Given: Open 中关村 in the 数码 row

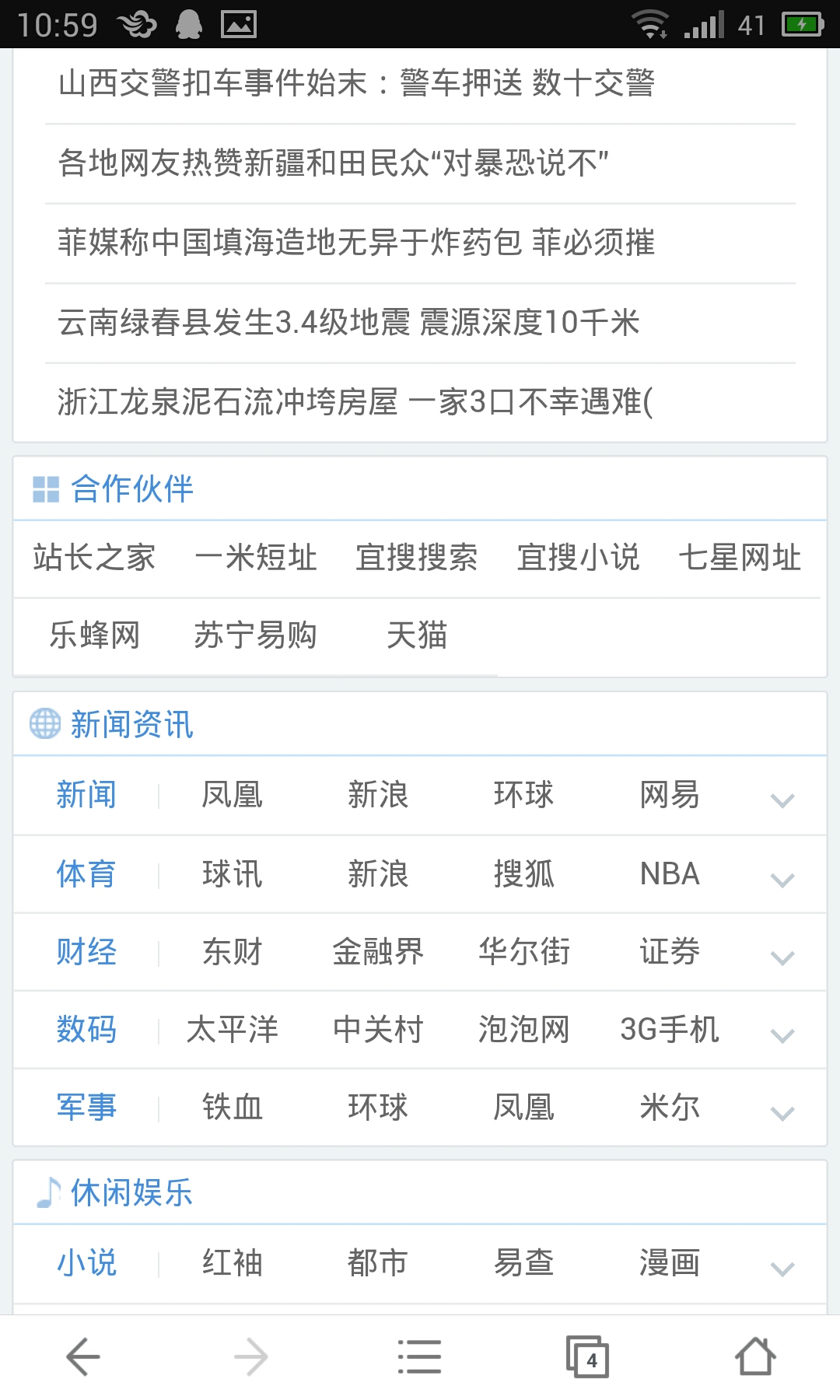Looking at the screenshot, I should point(378,1029).
